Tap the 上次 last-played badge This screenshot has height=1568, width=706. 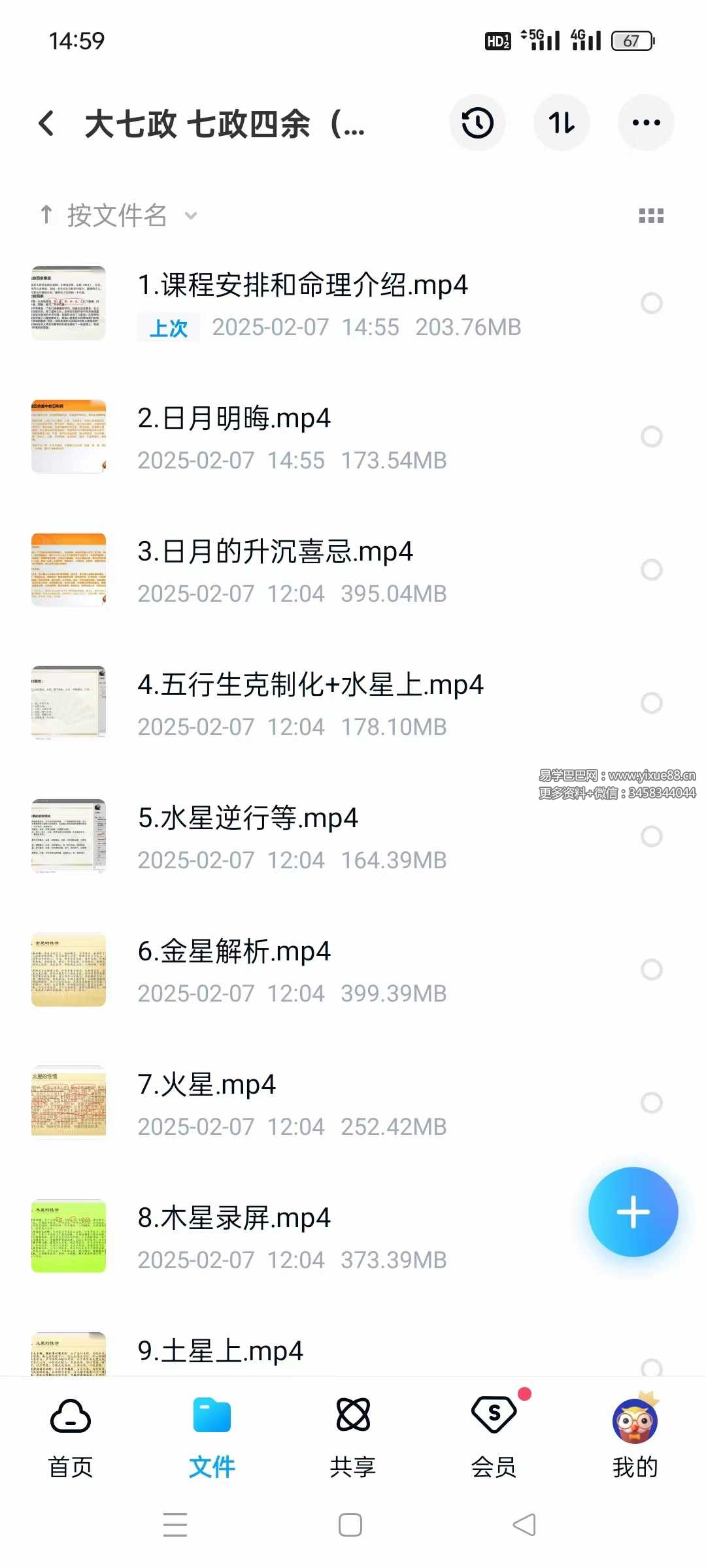pyautogui.click(x=168, y=329)
